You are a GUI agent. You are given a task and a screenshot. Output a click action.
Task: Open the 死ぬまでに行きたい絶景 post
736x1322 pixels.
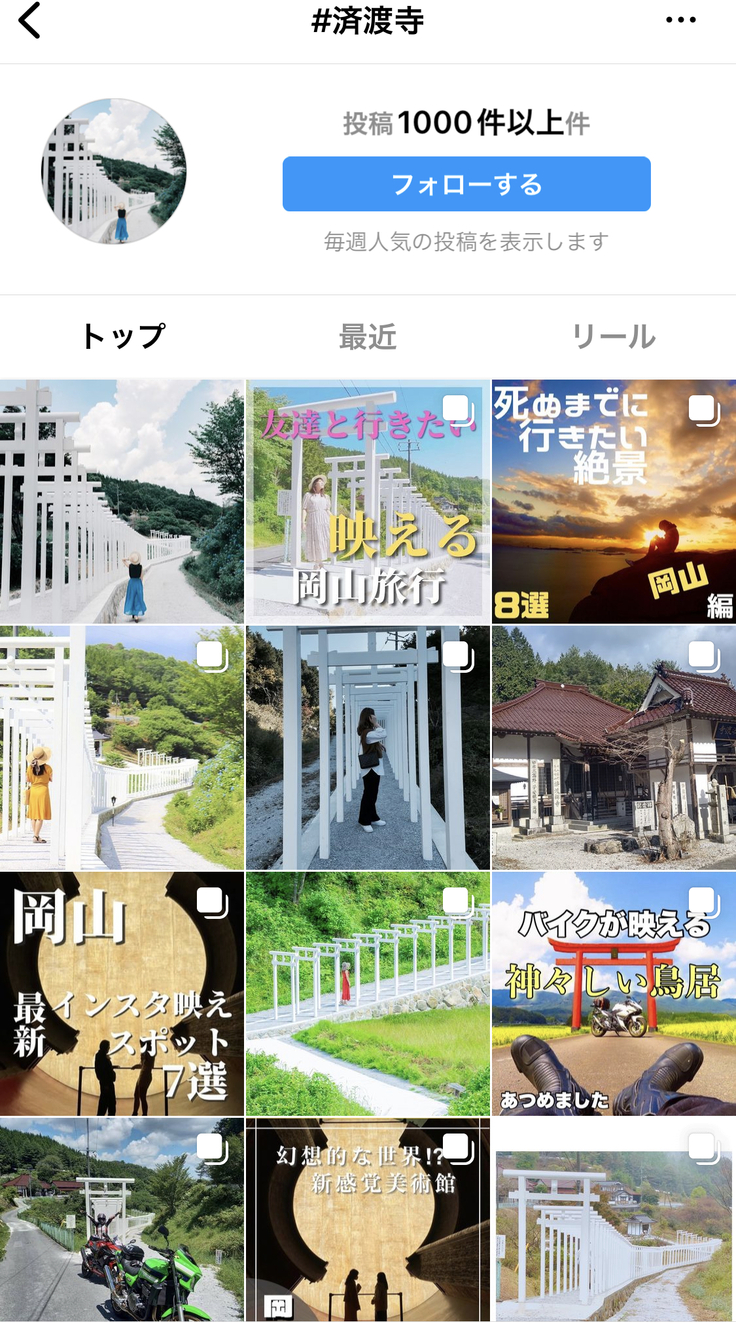613,501
